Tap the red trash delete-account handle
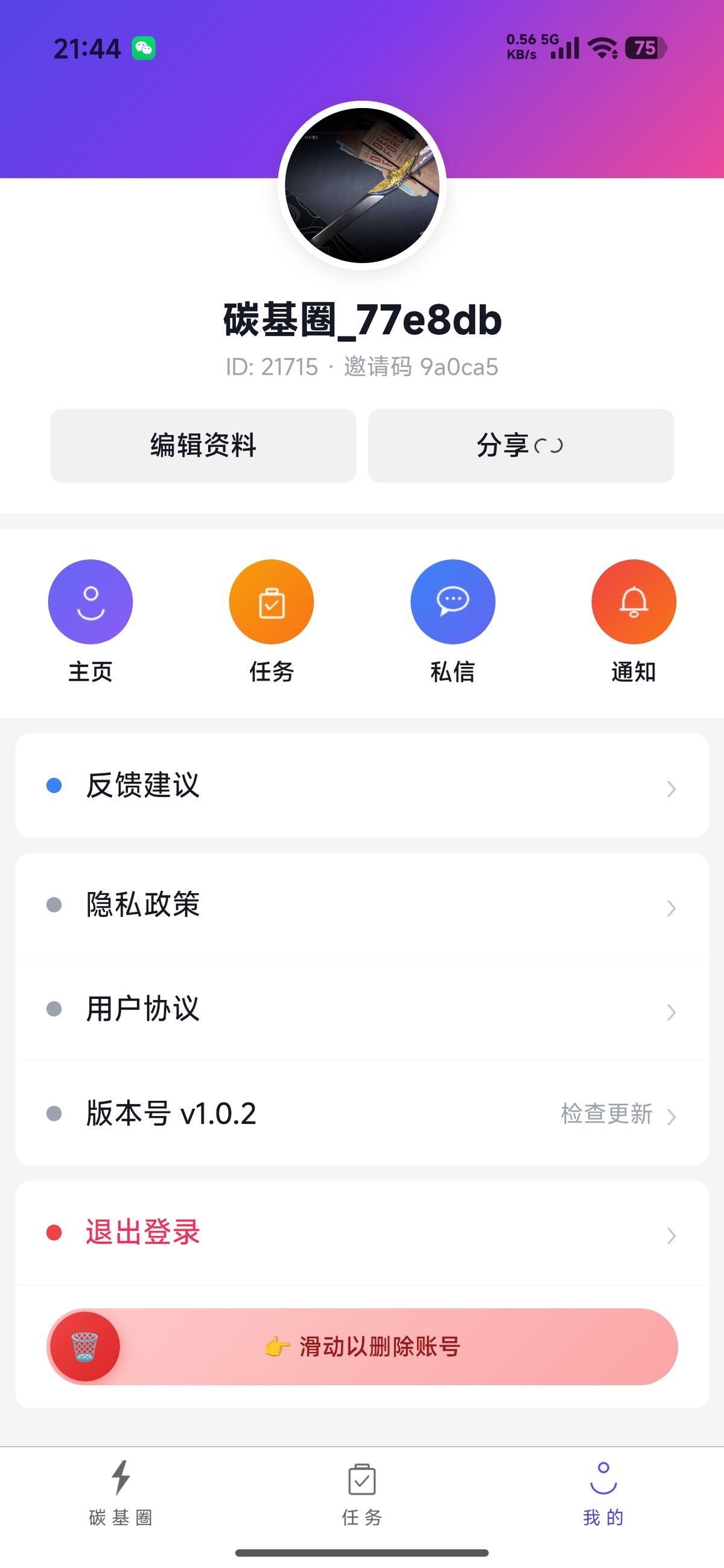Viewport: 724px width, 1568px height. (x=84, y=1346)
